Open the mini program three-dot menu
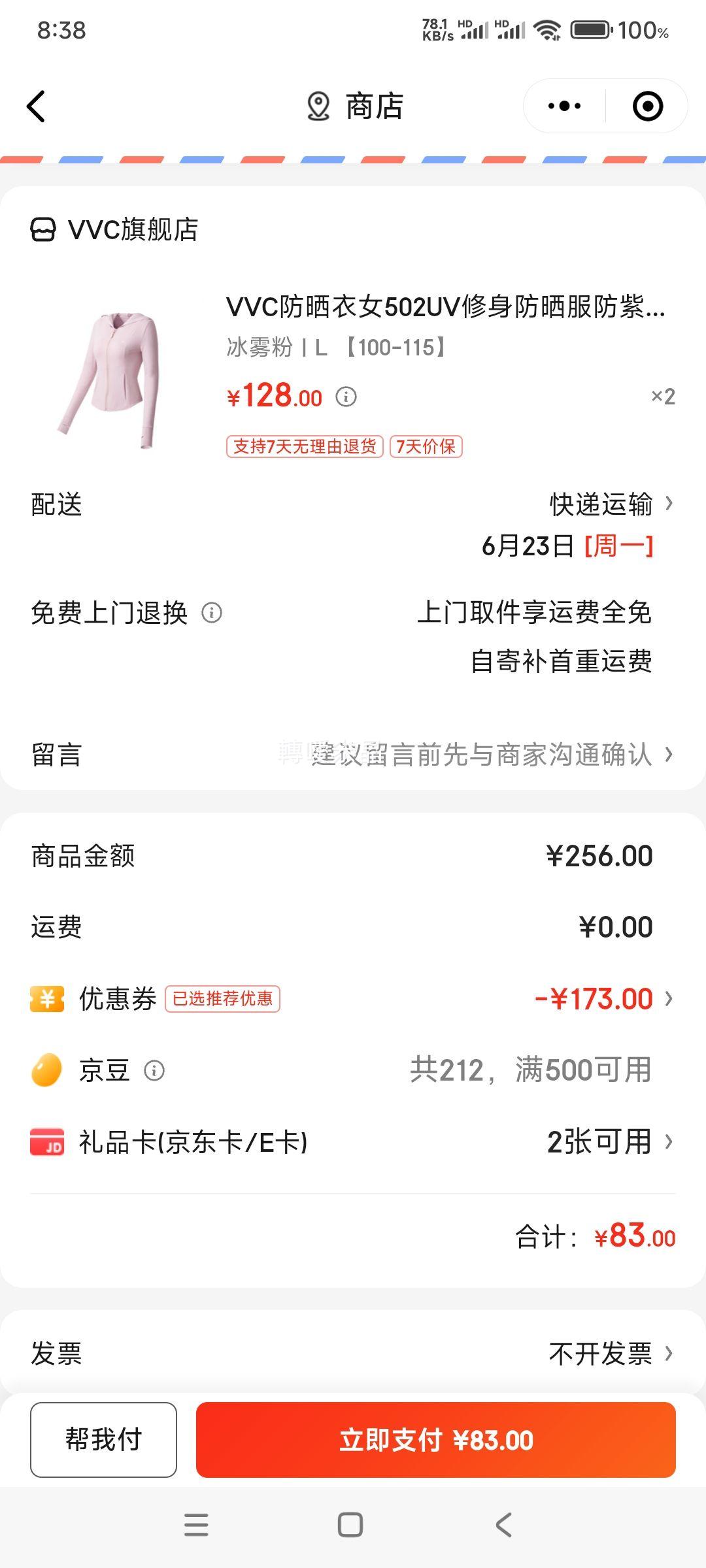Viewport: 706px width, 1568px height. click(564, 106)
